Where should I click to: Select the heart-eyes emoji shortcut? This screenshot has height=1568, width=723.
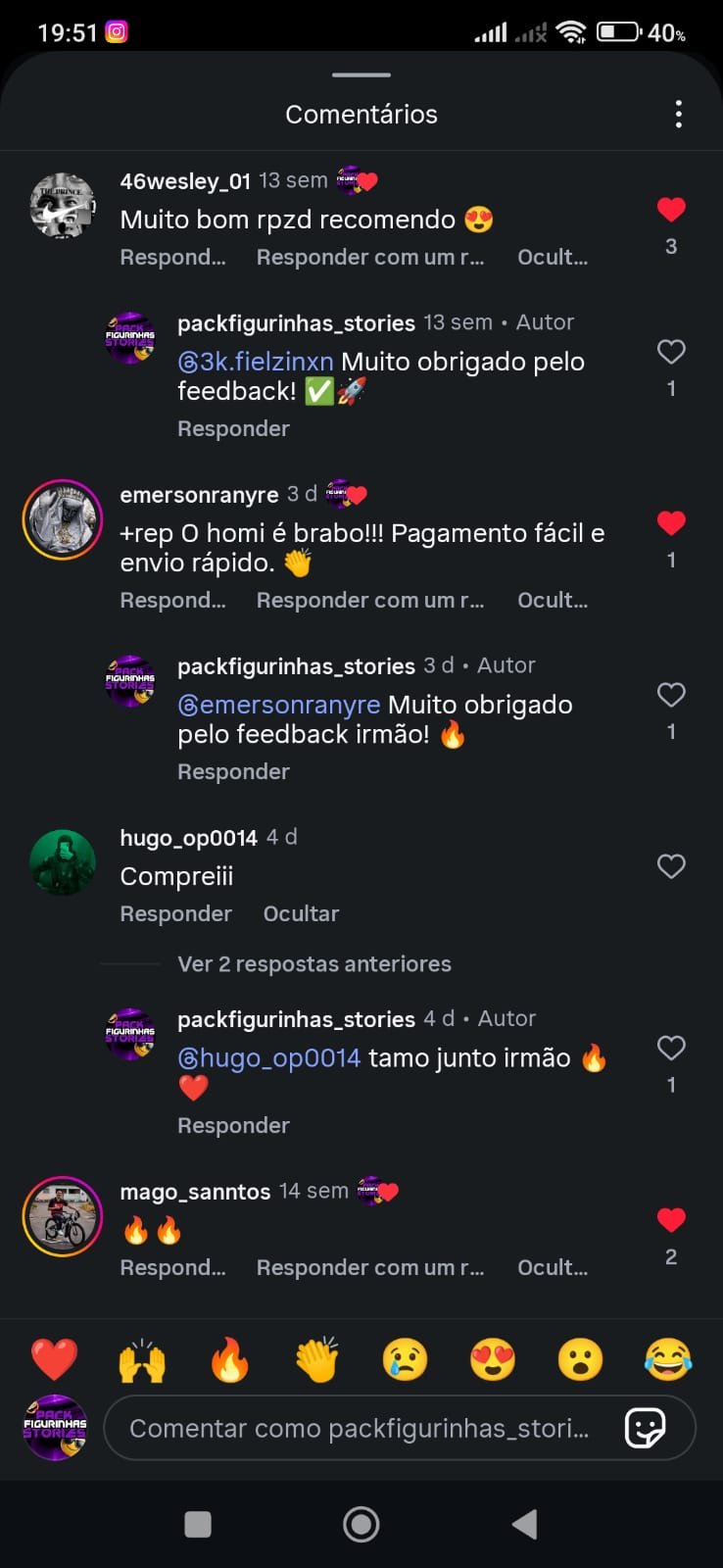point(493,1359)
